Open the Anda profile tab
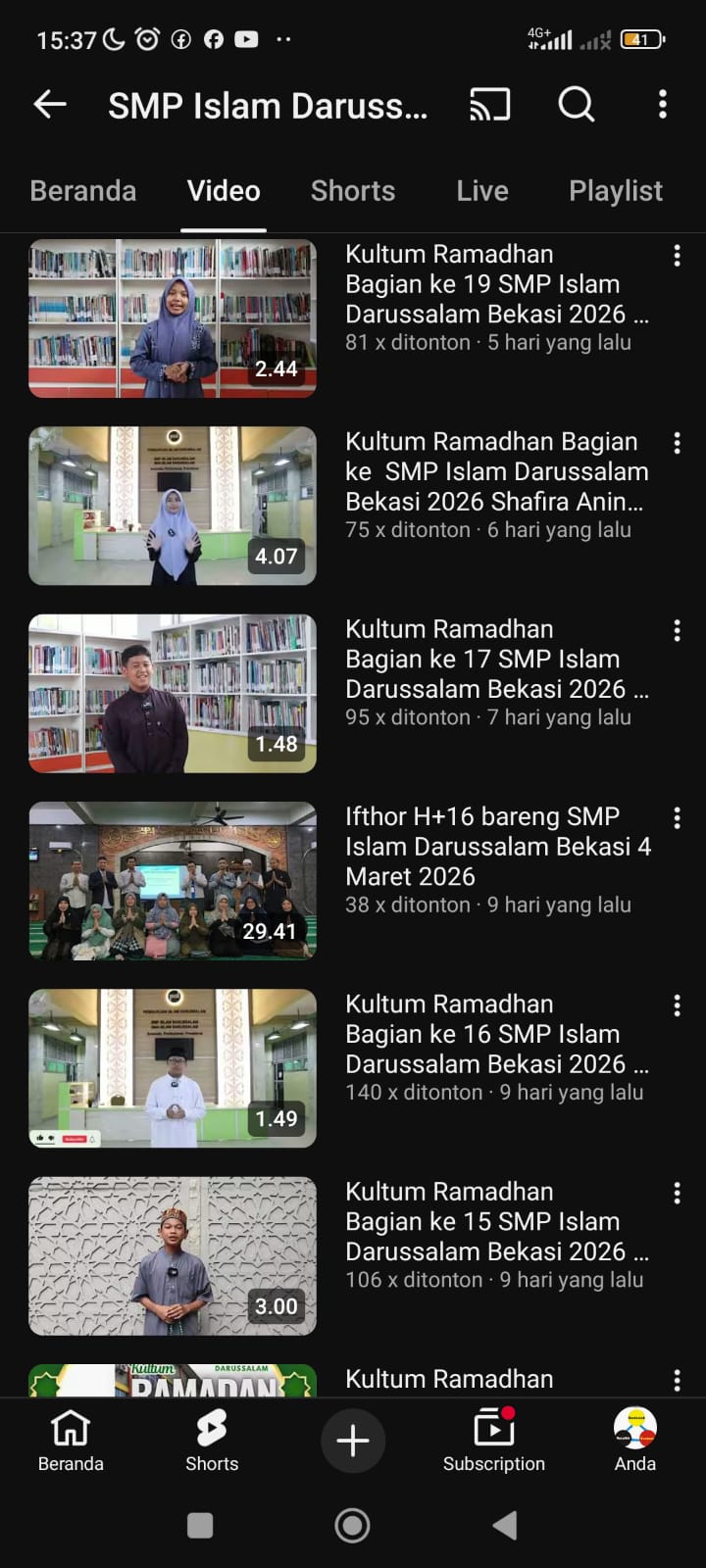706x1568 pixels. pyautogui.click(x=634, y=1440)
